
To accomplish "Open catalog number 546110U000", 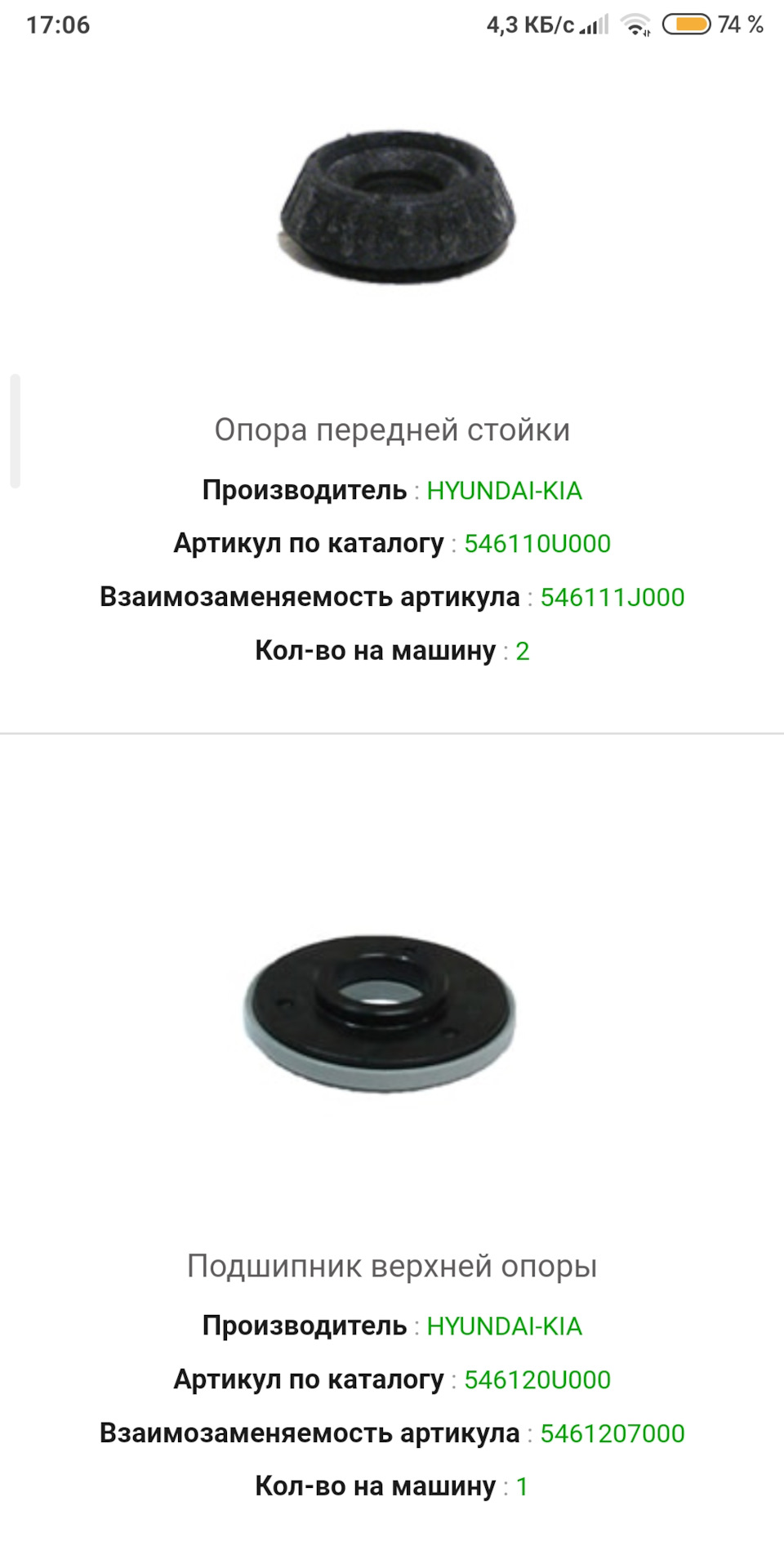I will coord(537,544).
